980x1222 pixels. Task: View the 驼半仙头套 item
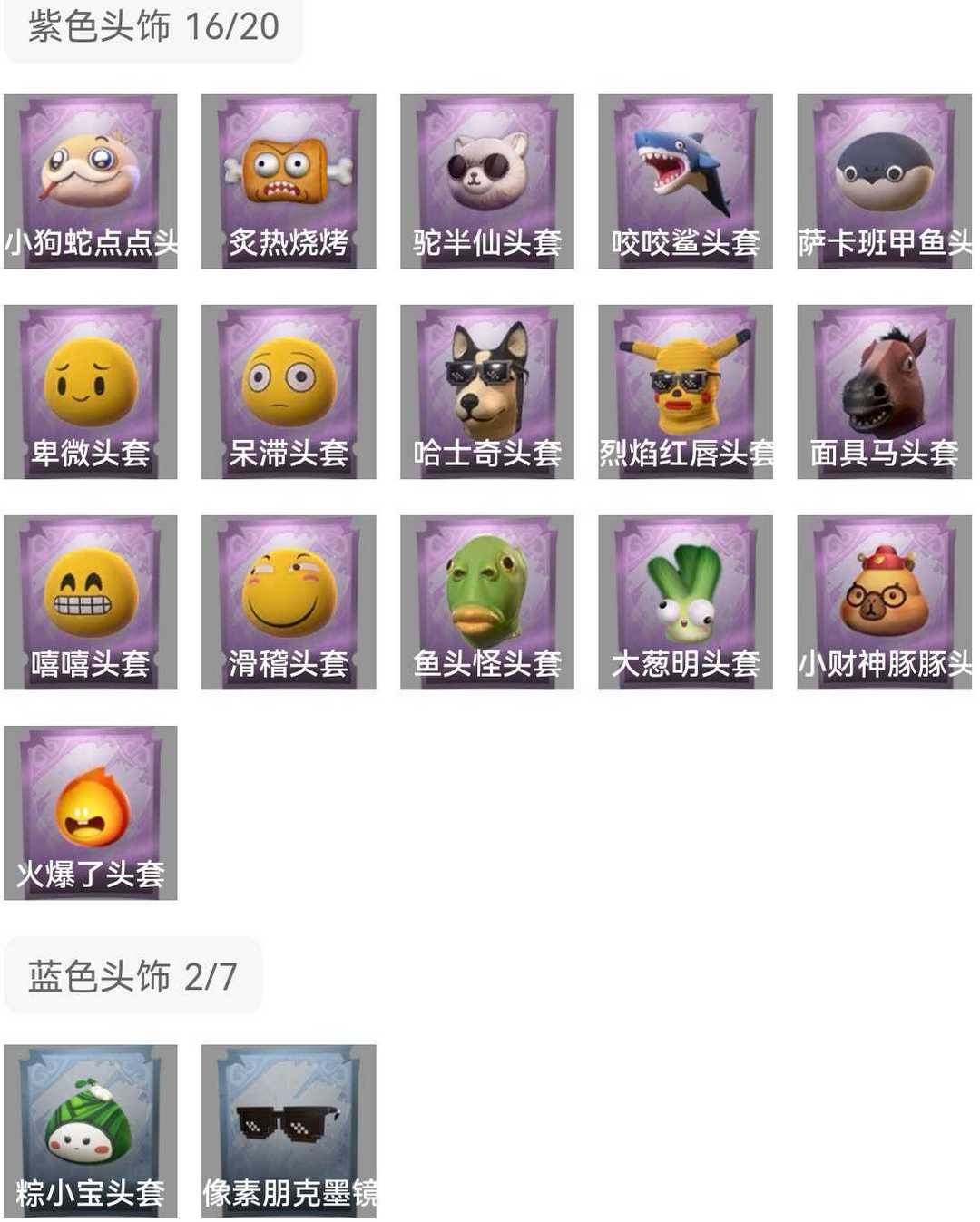tap(487, 181)
